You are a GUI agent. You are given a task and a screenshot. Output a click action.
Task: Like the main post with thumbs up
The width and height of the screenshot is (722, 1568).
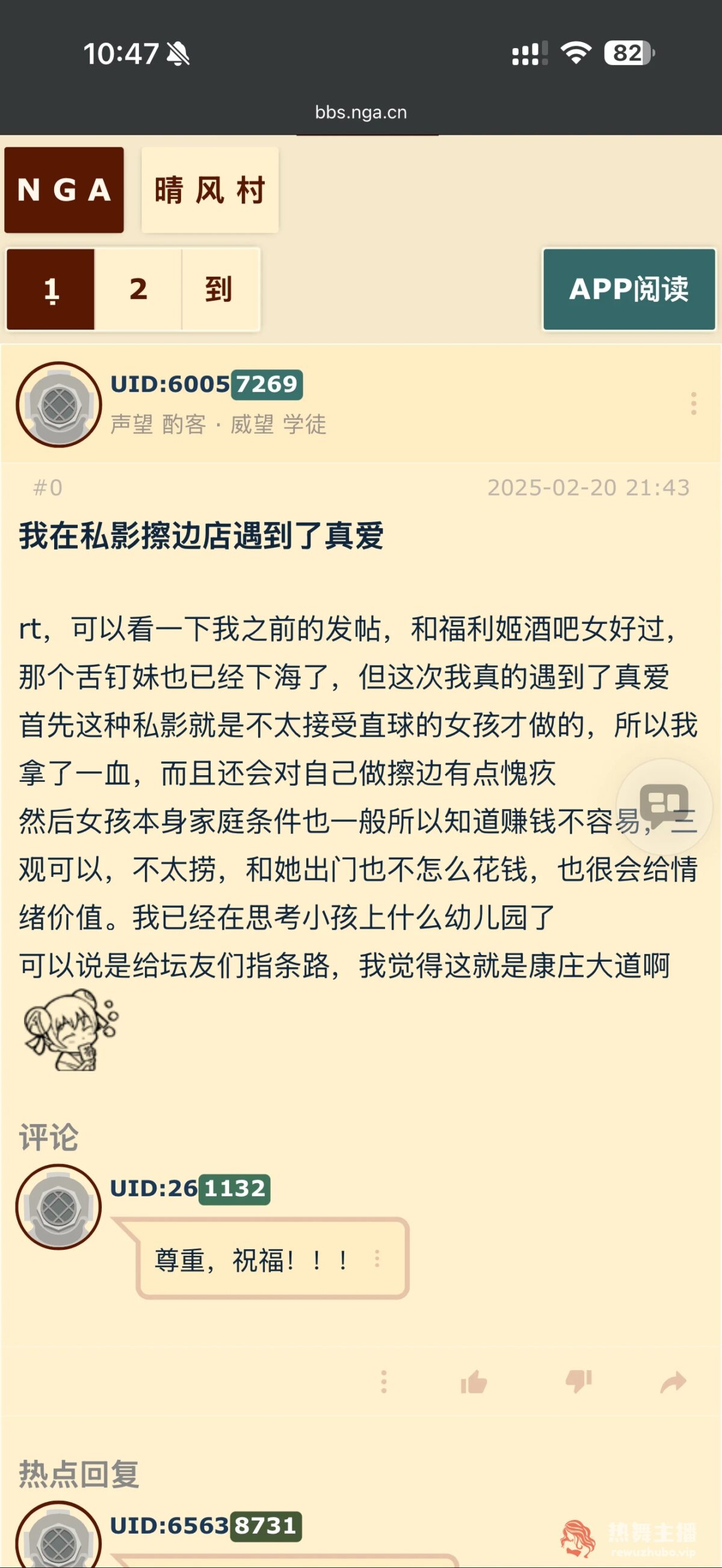coord(474,1382)
